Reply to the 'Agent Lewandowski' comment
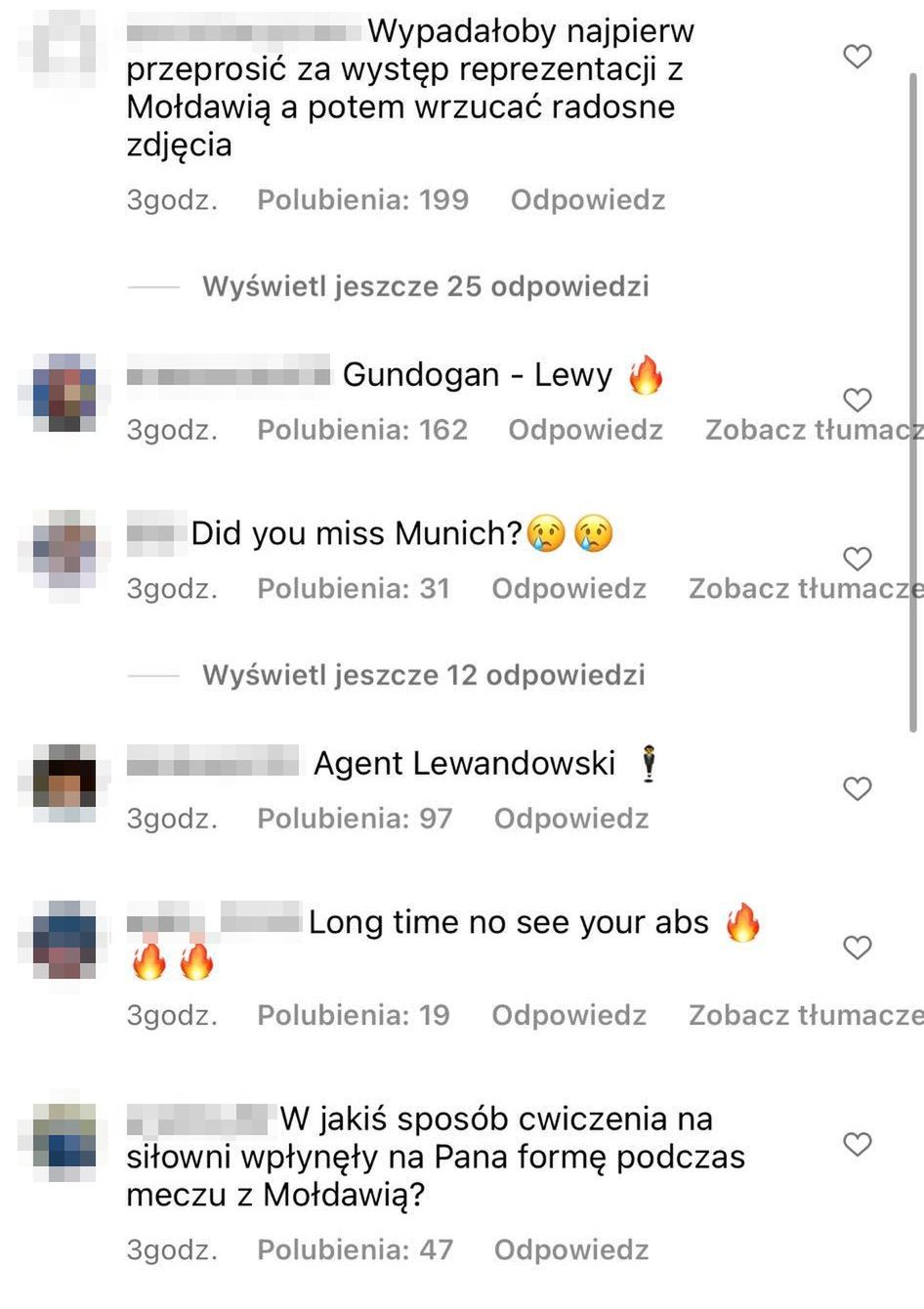924x1309 pixels. 570,819
